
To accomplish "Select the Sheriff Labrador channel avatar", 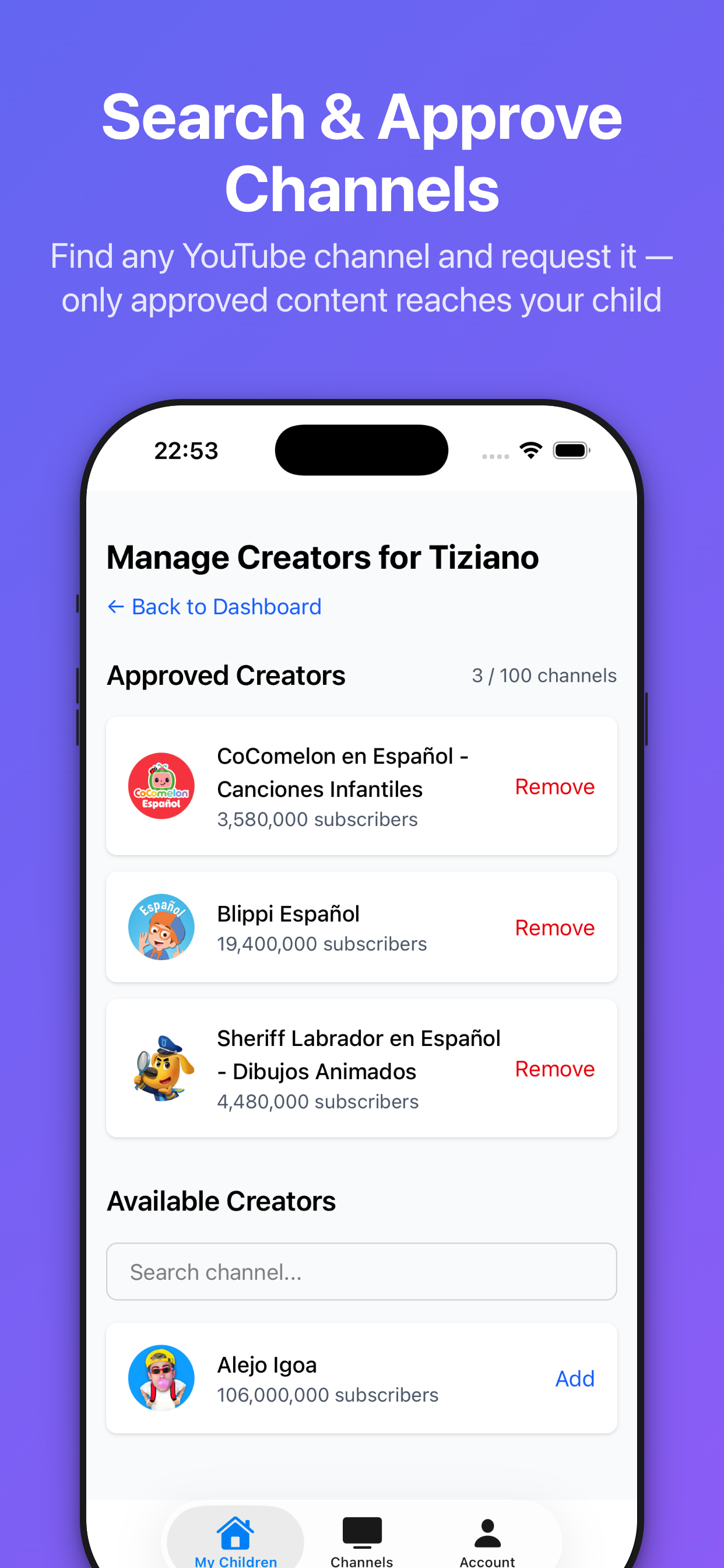I will (161, 1069).
